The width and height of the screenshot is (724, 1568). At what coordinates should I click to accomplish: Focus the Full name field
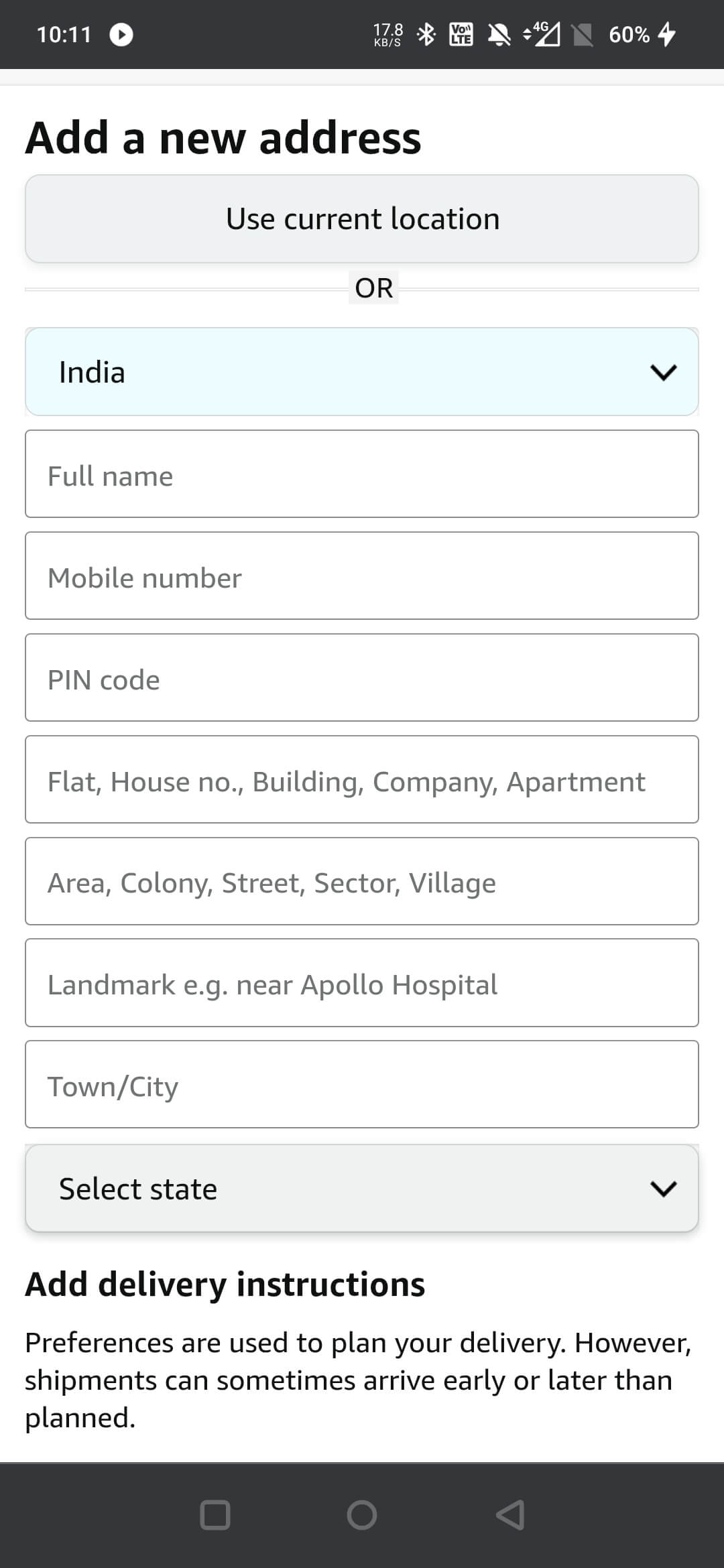coord(362,474)
